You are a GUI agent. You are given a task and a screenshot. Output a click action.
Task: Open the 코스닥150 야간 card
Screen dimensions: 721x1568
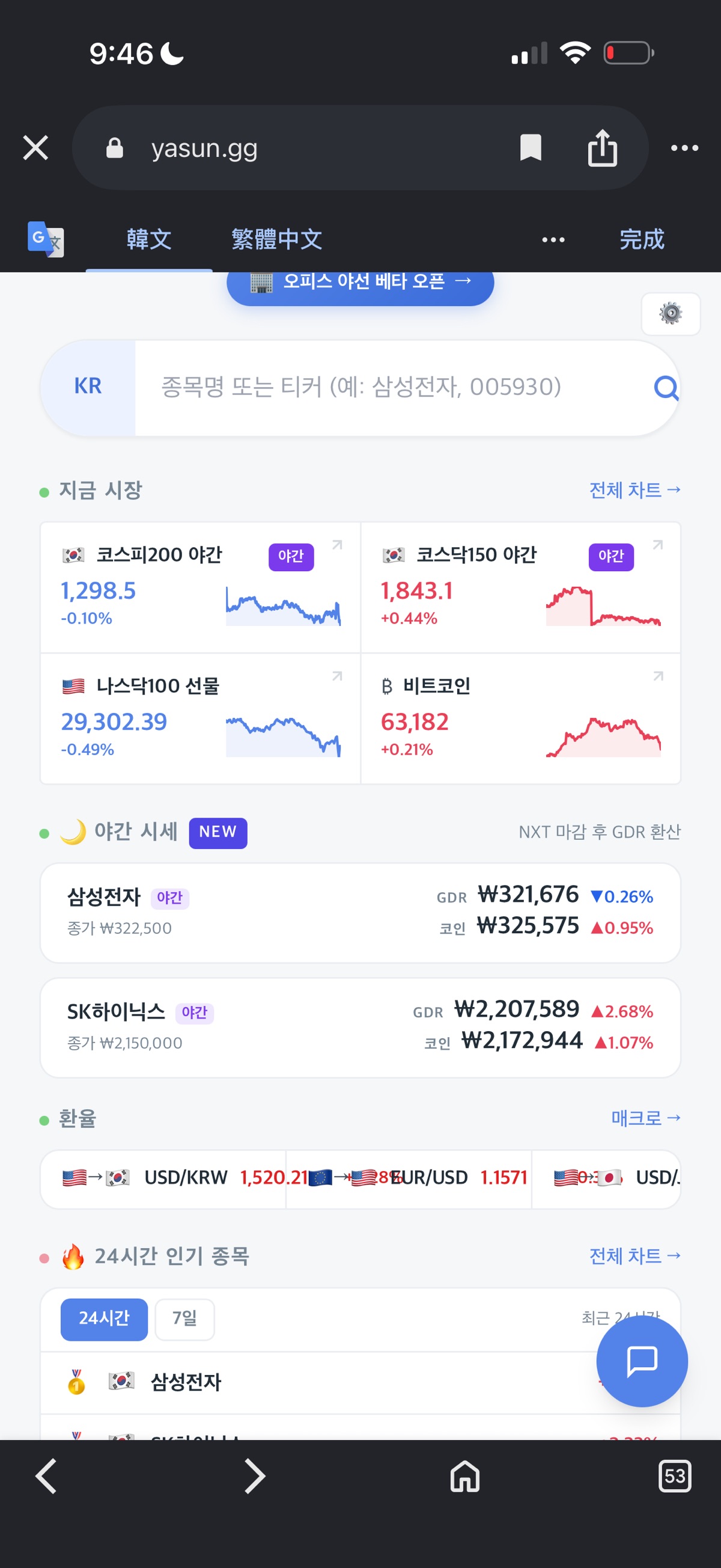521,587
